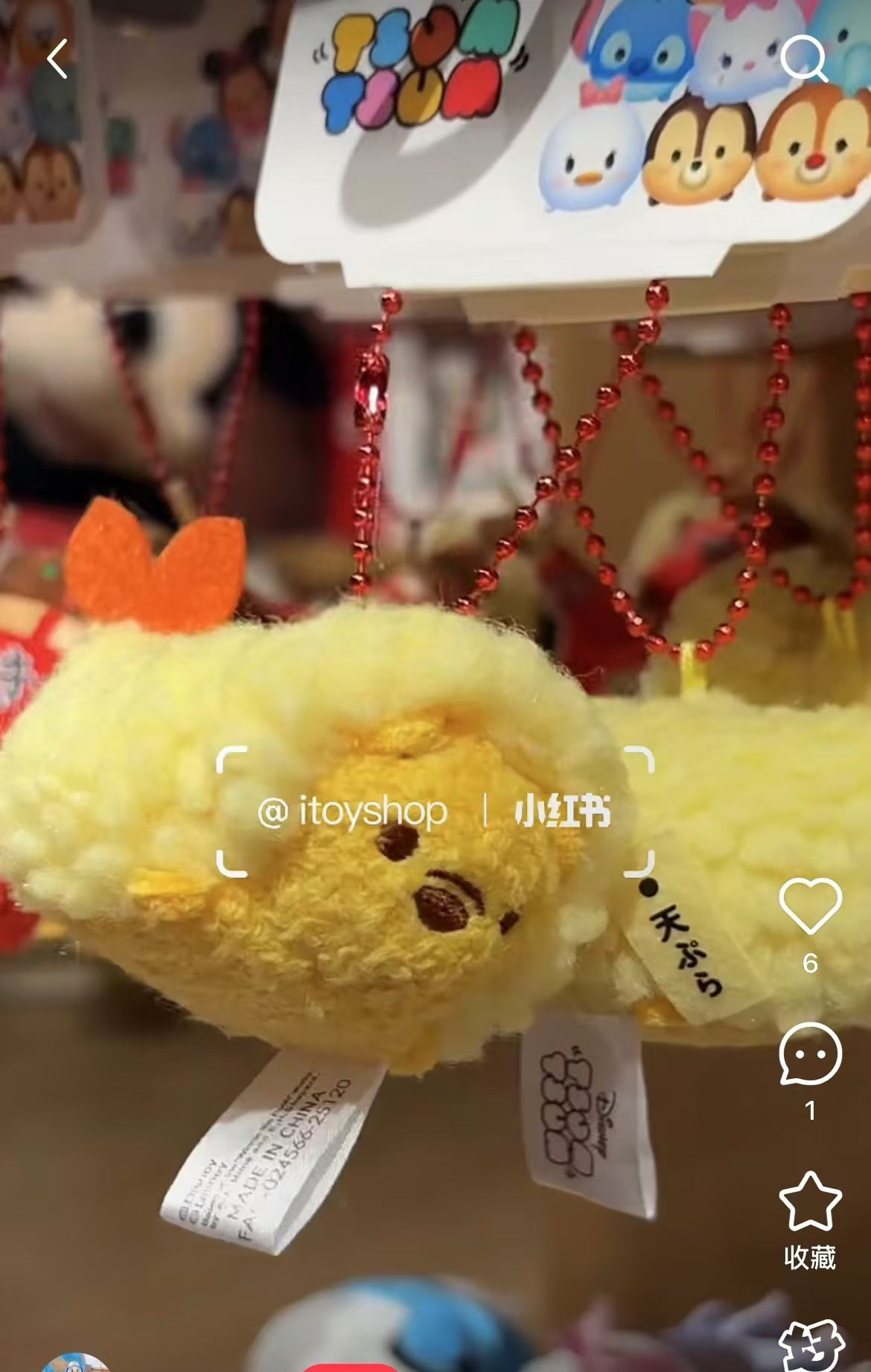
Task: Save the post with 收藏 star
Action: pos(810,1201)
